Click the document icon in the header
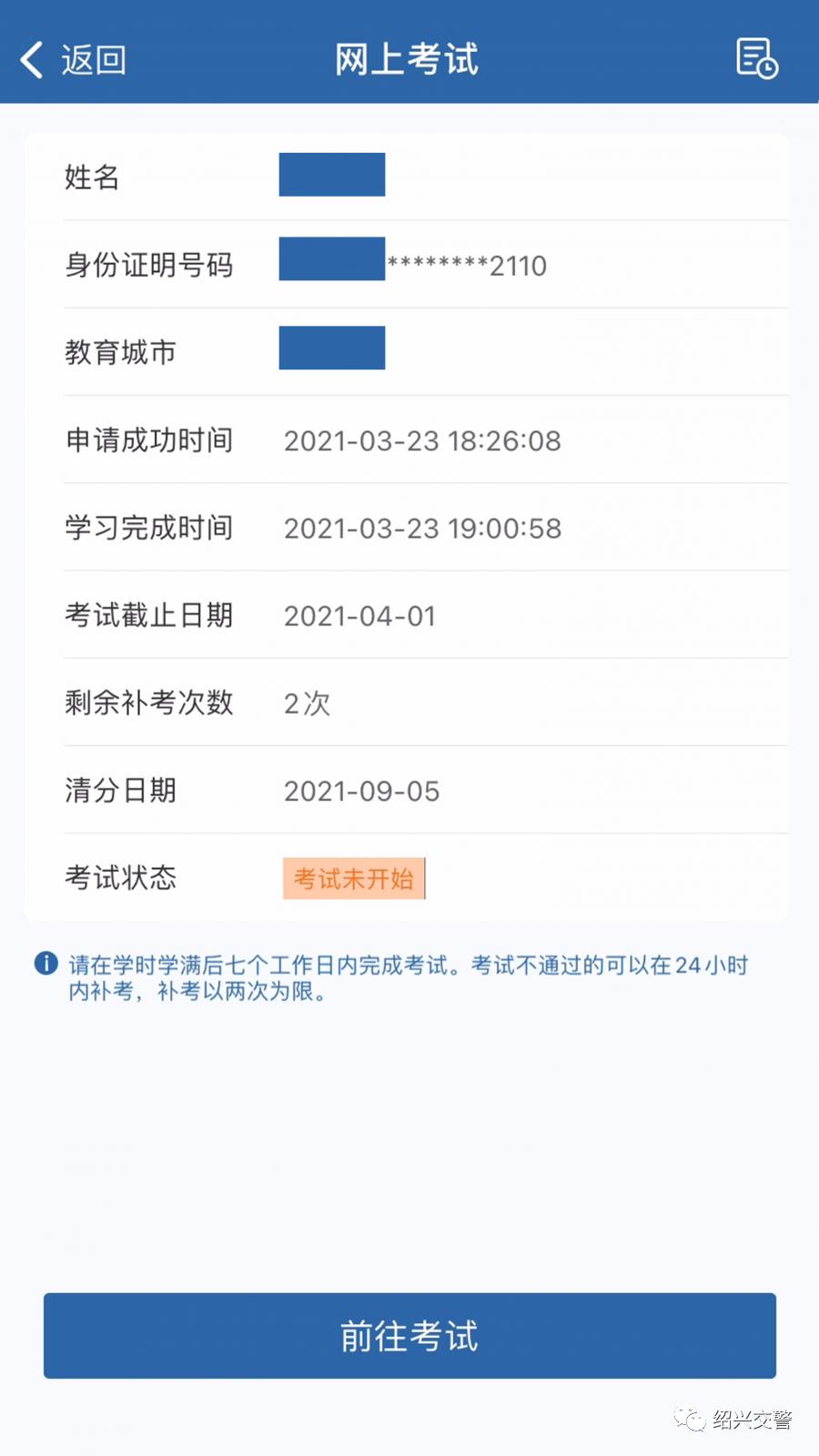 [x=757, y=60]
